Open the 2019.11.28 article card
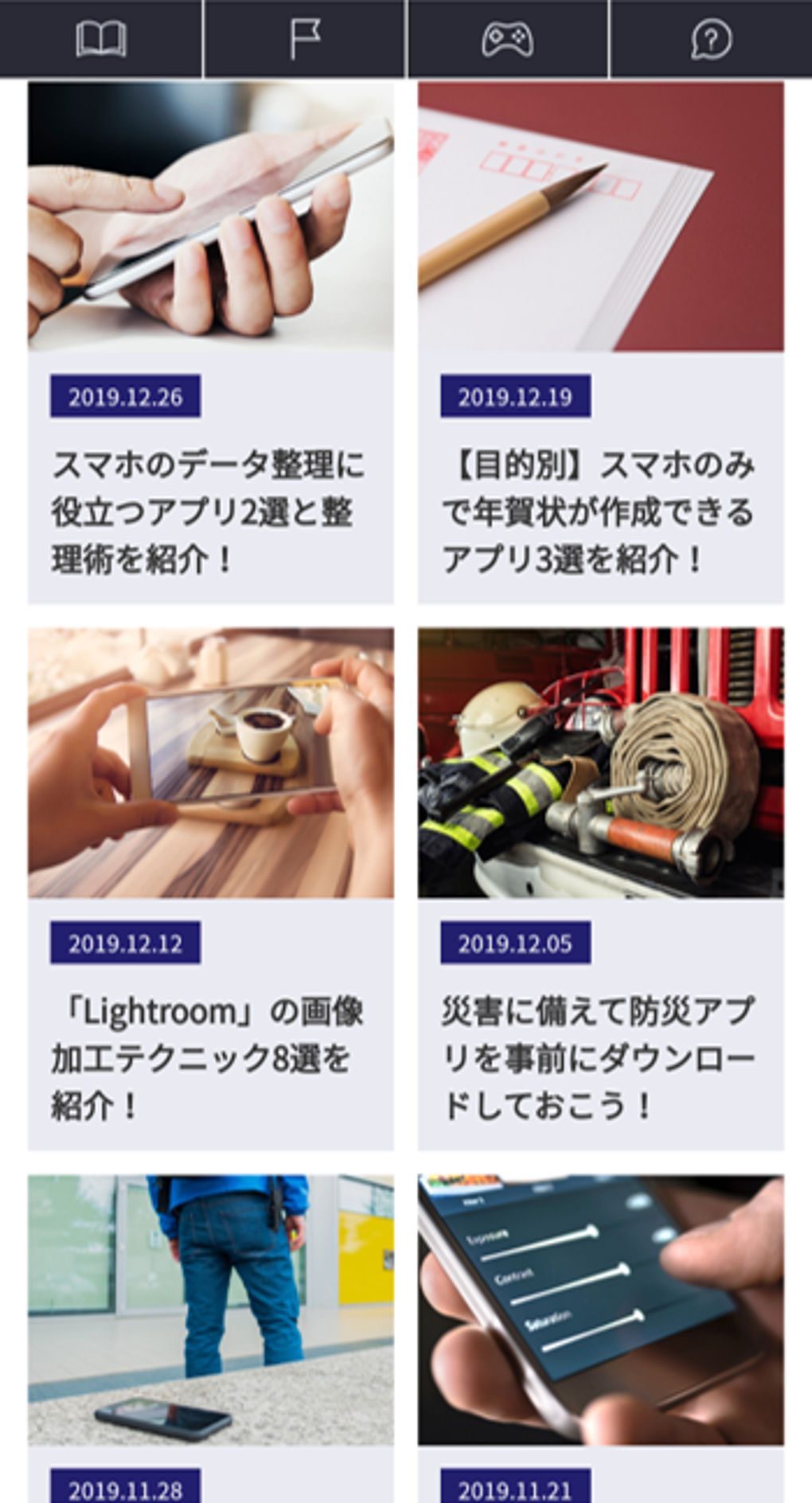Screen dimensions: 812x1503 click(x=211, y=1339)
